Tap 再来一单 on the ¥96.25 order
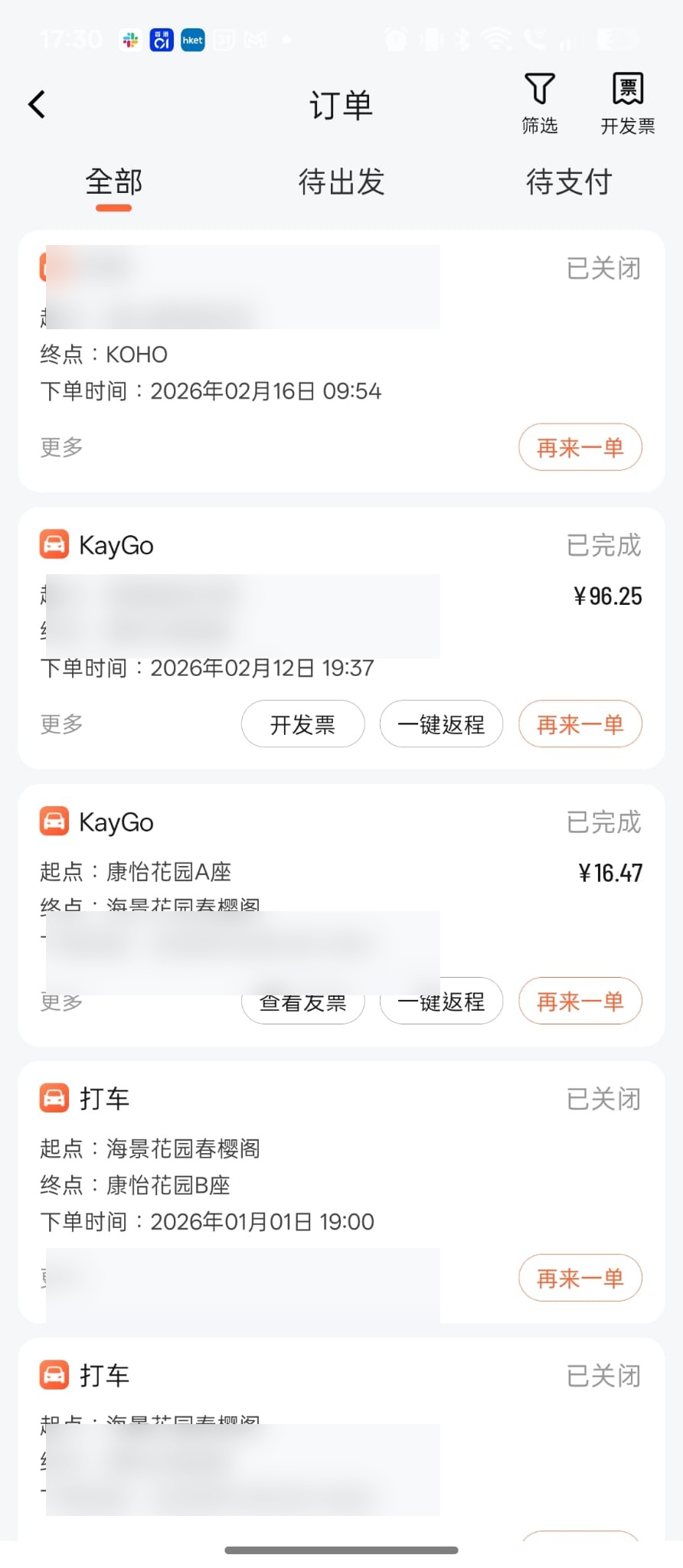The image size is (683, 1568). 580,724
